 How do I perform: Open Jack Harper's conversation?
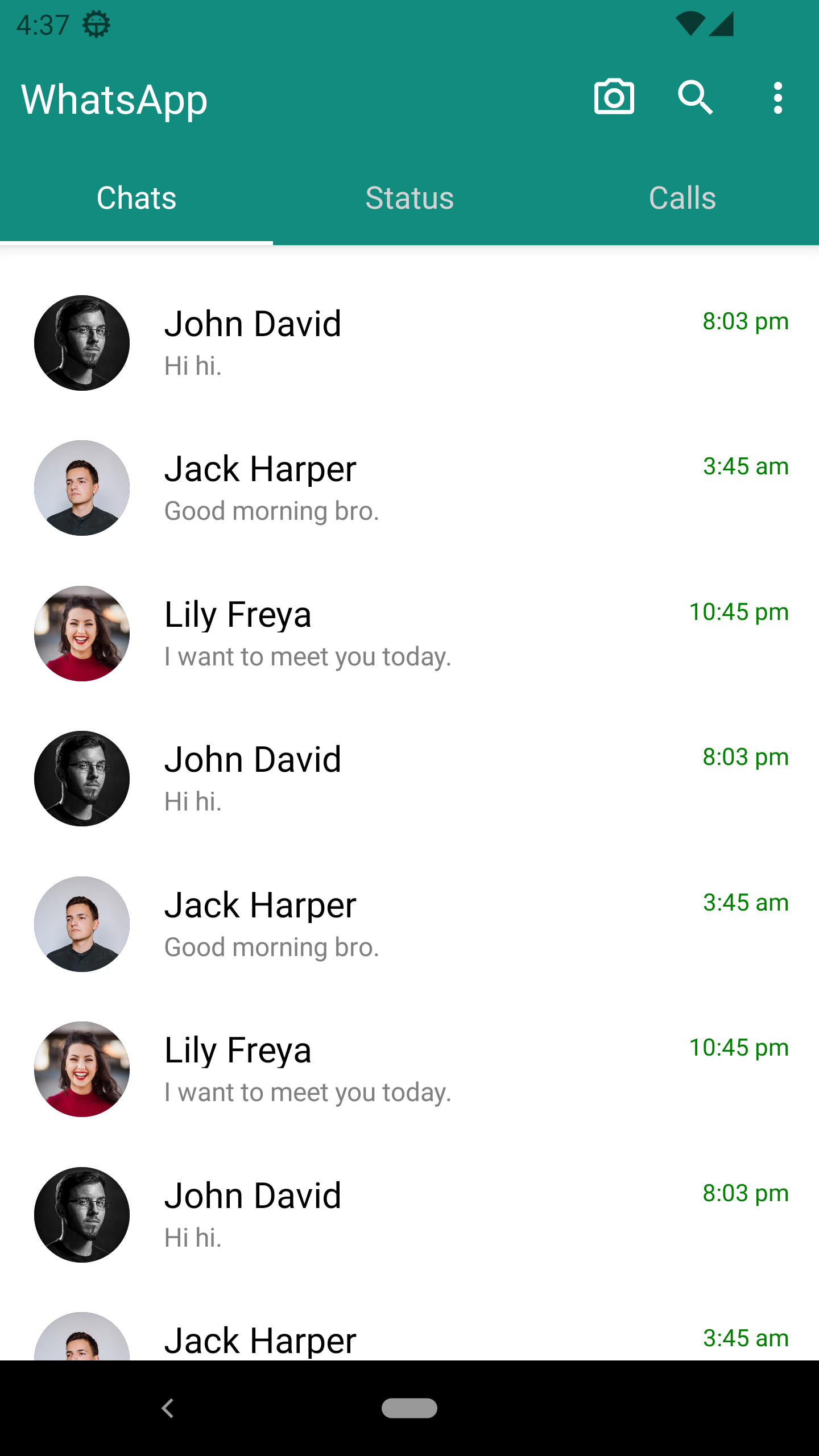point(341,488)
